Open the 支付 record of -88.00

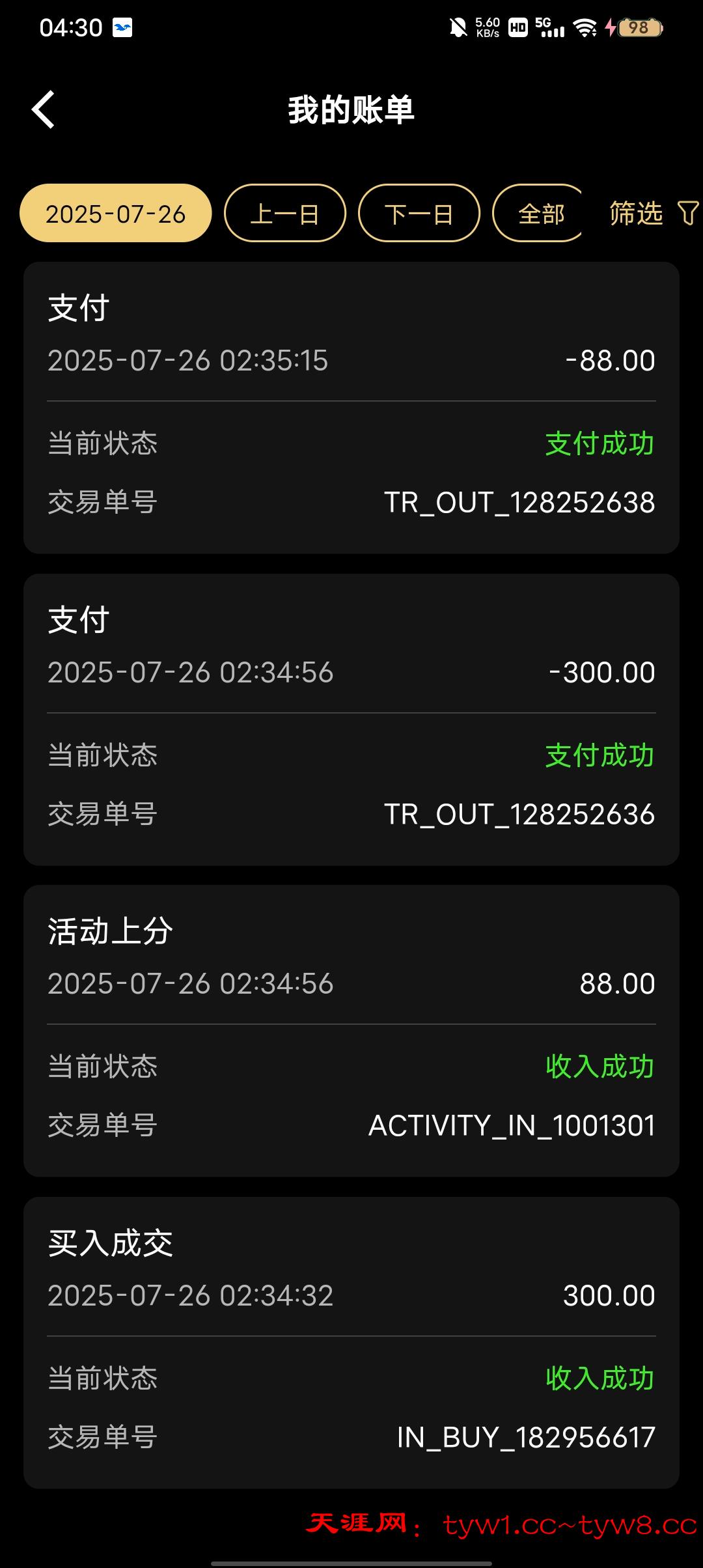(351, 408)
